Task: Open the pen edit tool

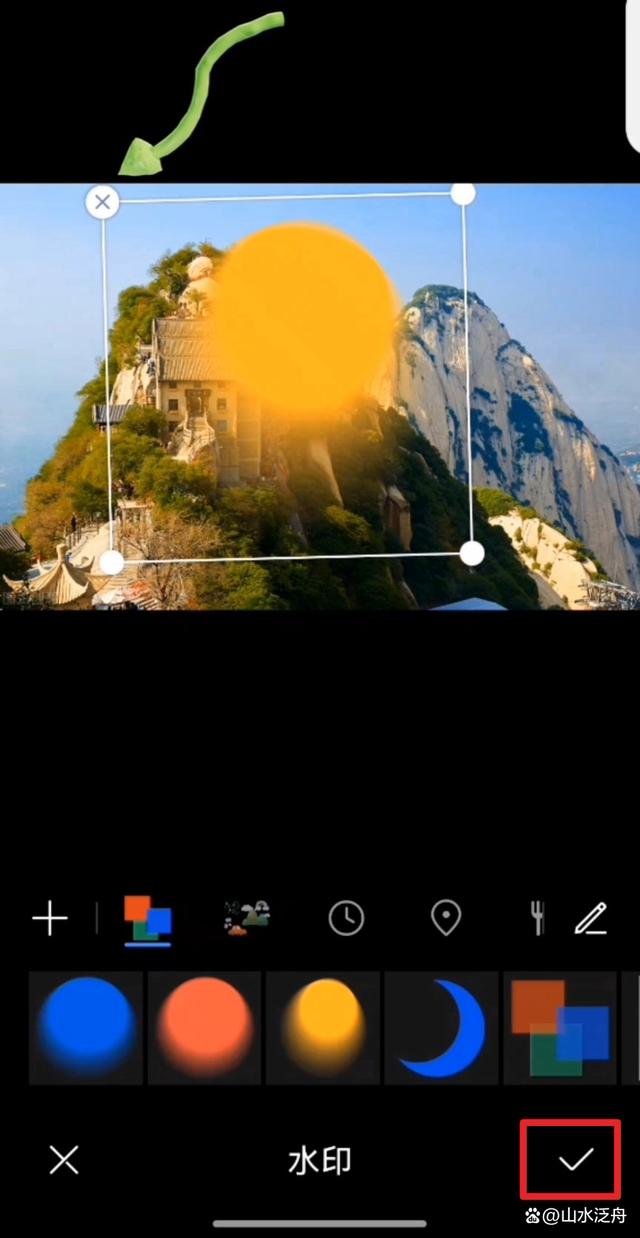Action: point(591,918)
